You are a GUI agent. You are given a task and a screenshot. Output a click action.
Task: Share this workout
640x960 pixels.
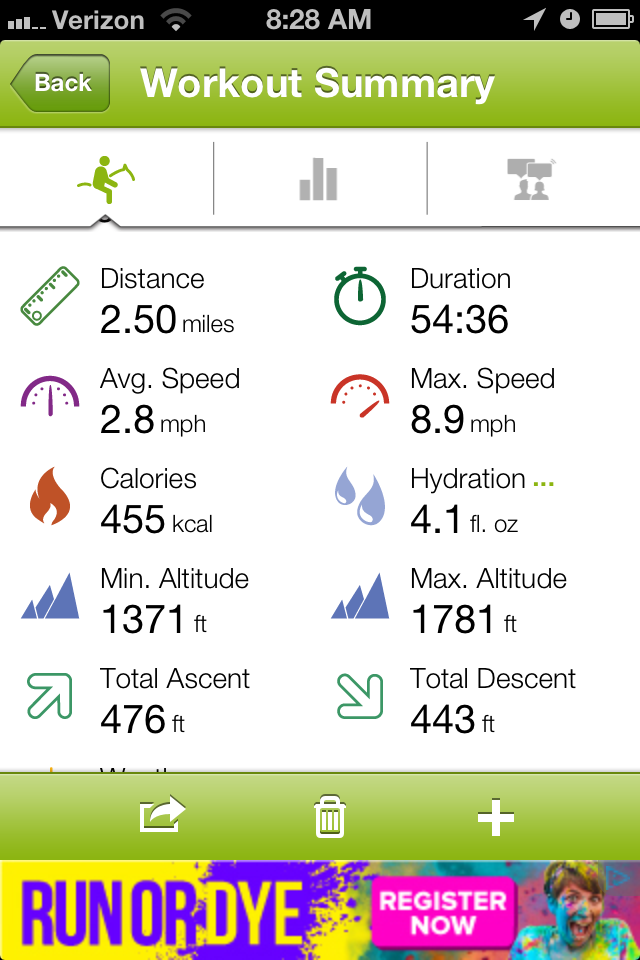pyautogui.click(x=162, y=816)
